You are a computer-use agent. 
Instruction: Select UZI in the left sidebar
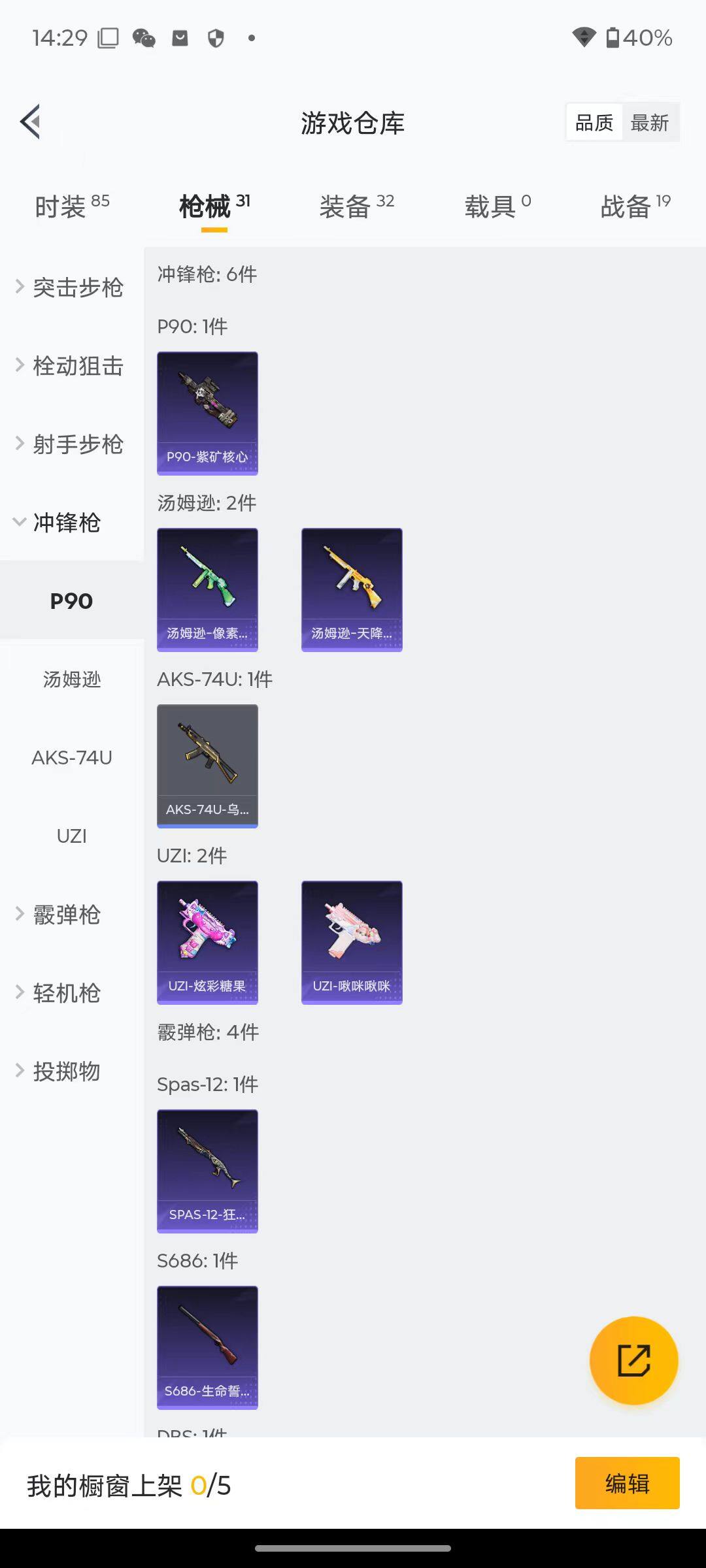71,836
